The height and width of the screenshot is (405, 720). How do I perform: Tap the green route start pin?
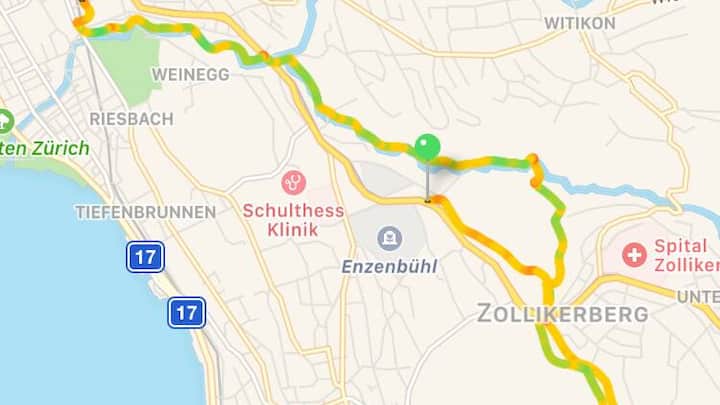click(x=428, y=148)
